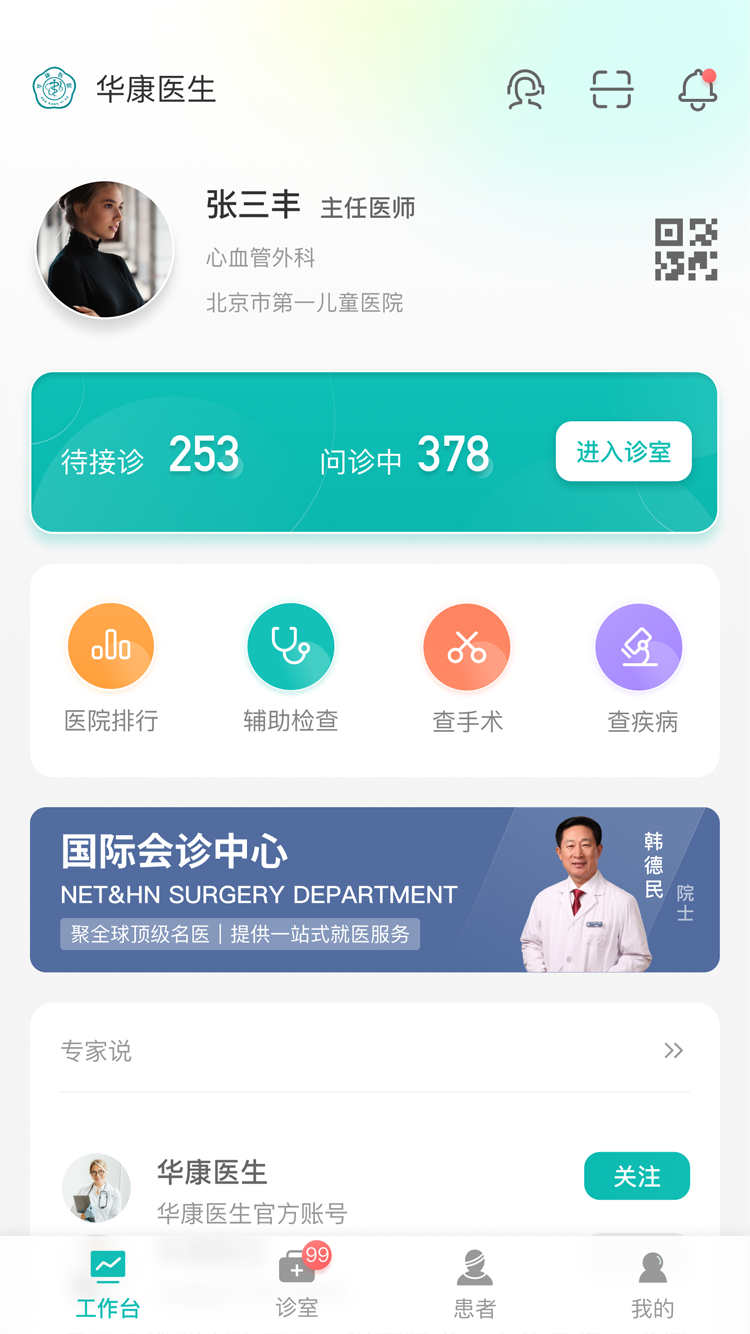The width and height of the screenshot is (750, 1334).
Task: Enable following the official account
Action: pos(637,1176)
